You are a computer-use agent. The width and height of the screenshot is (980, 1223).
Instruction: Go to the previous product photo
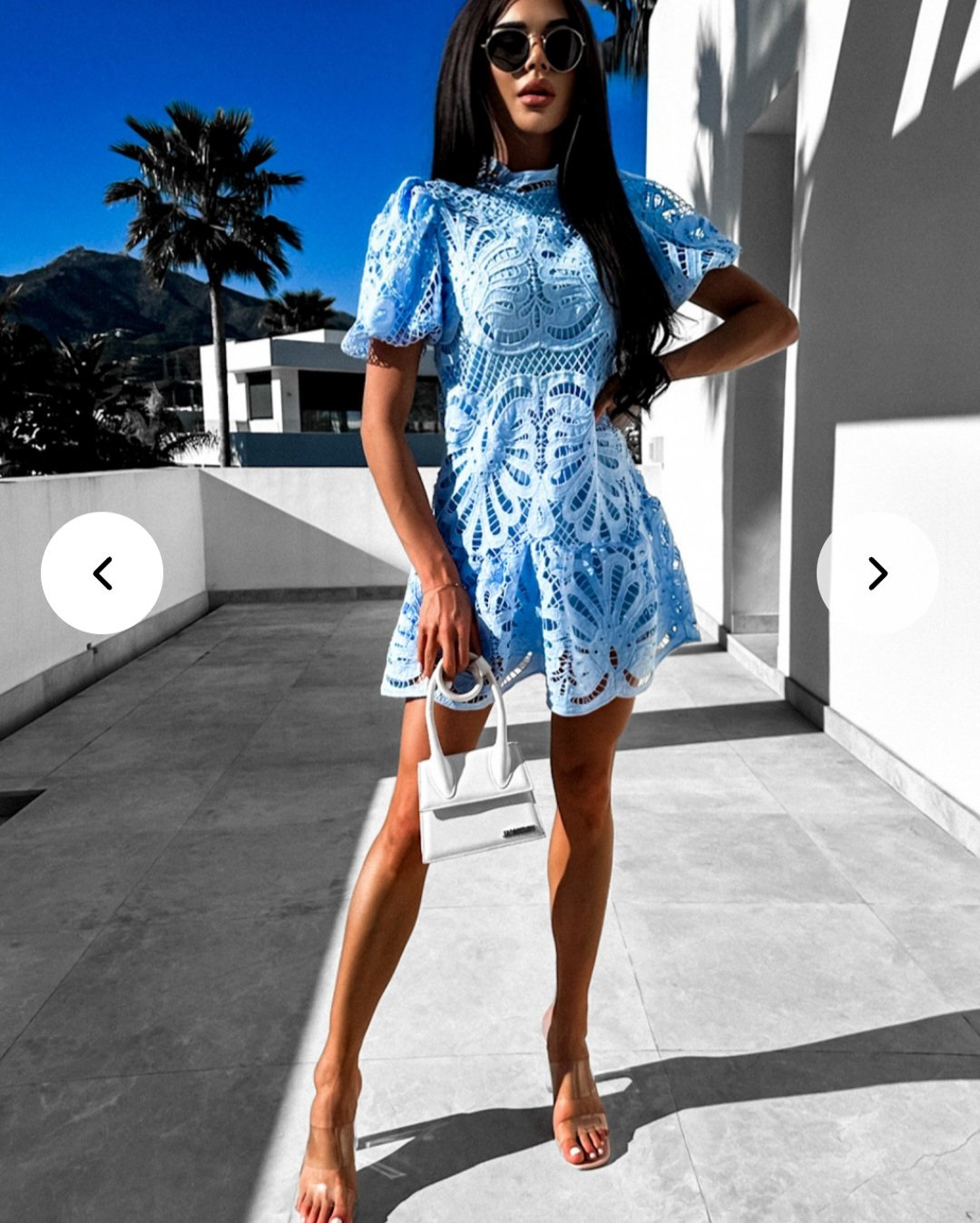102,572
